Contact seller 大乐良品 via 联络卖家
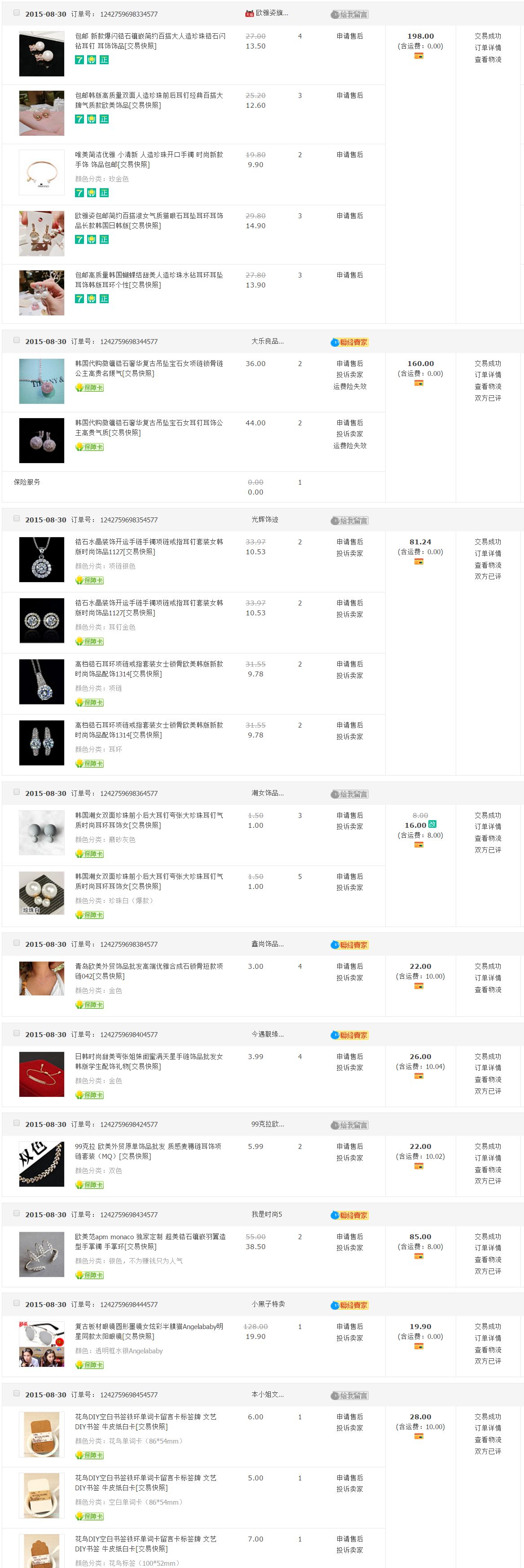524x1568 pixels. [349, 342]
